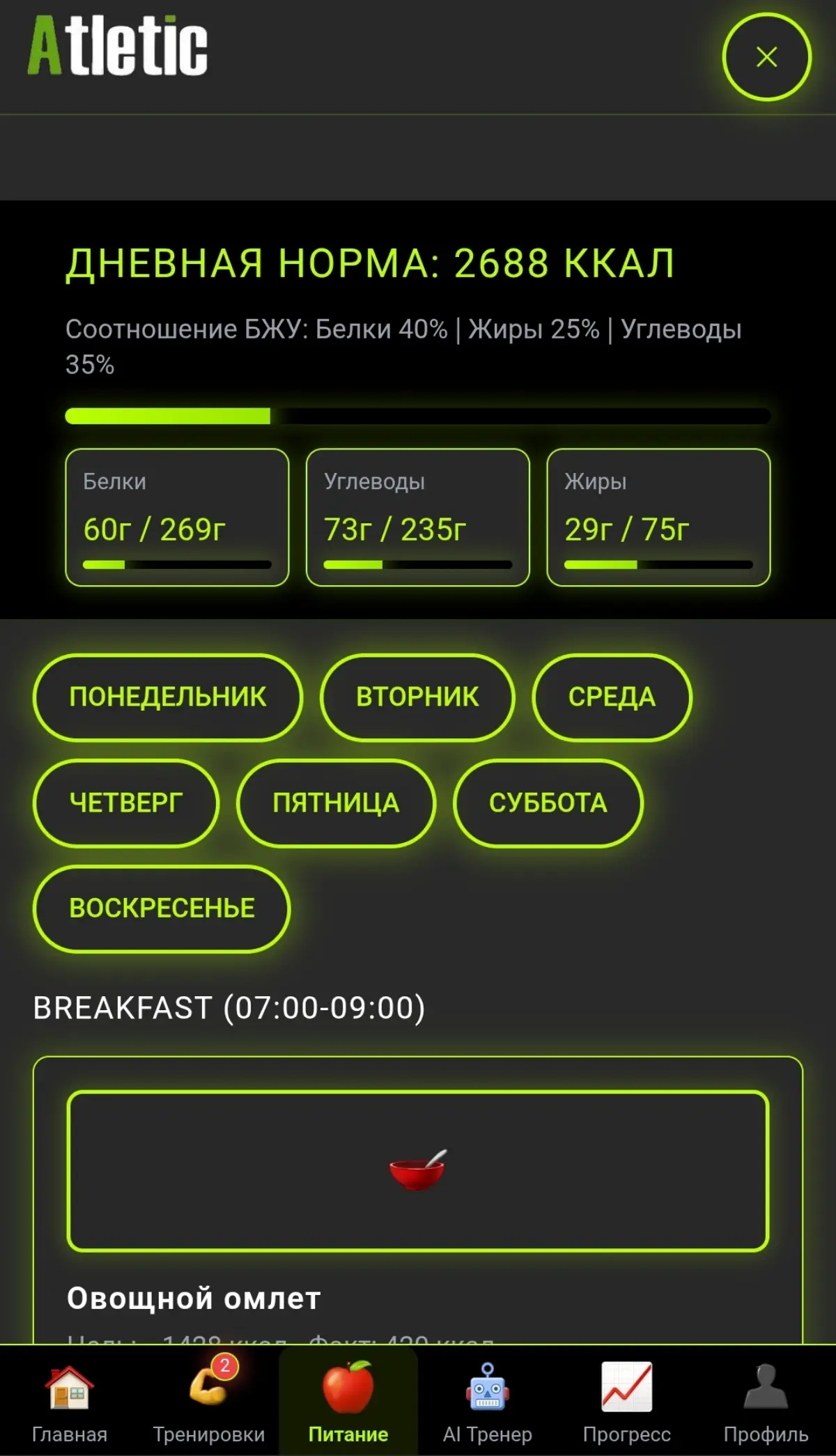This screenshot has height=1456, width=836.
Task: Tap the Питание tab
Action: click(x=348, y=1402)
